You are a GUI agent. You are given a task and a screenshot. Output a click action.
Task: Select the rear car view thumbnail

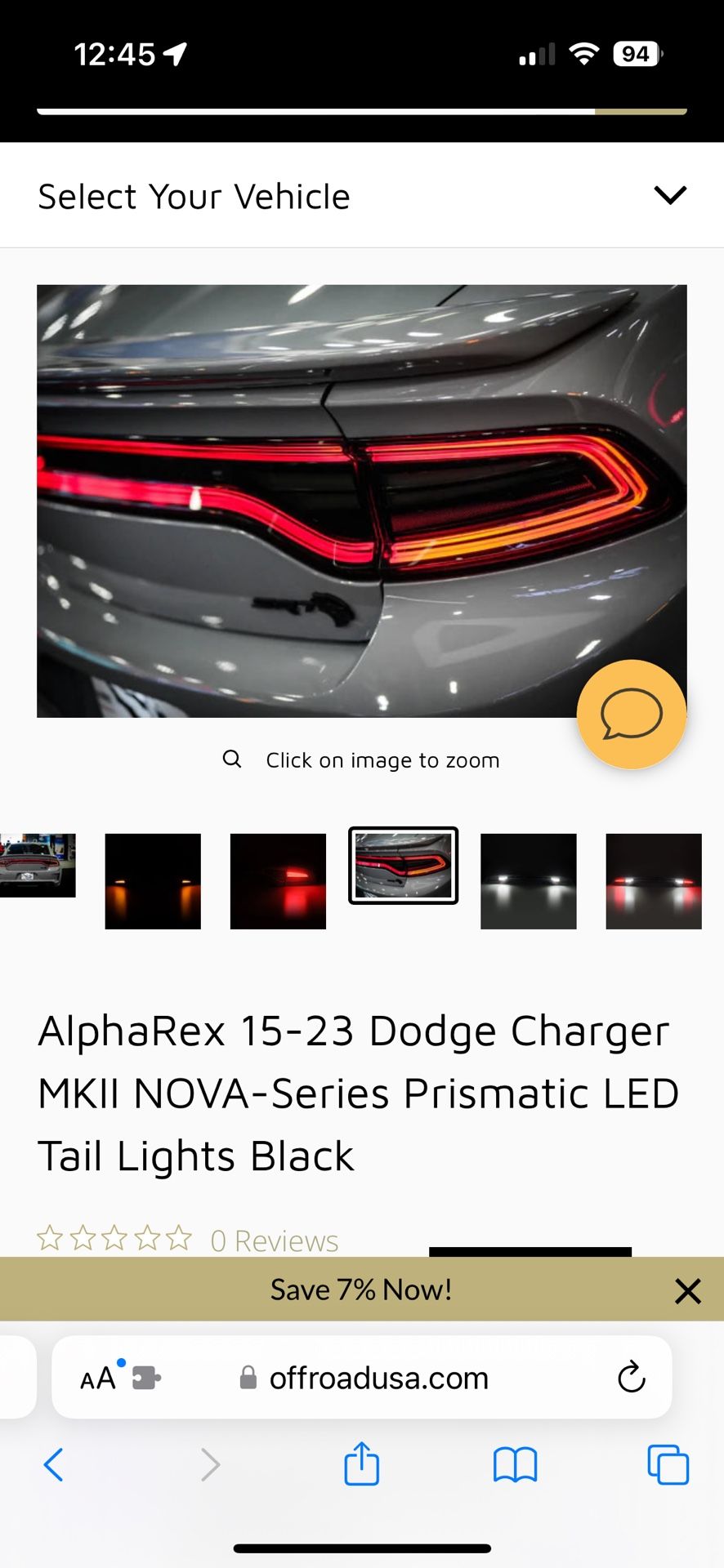pyautogui.click(x=38, y=865)
